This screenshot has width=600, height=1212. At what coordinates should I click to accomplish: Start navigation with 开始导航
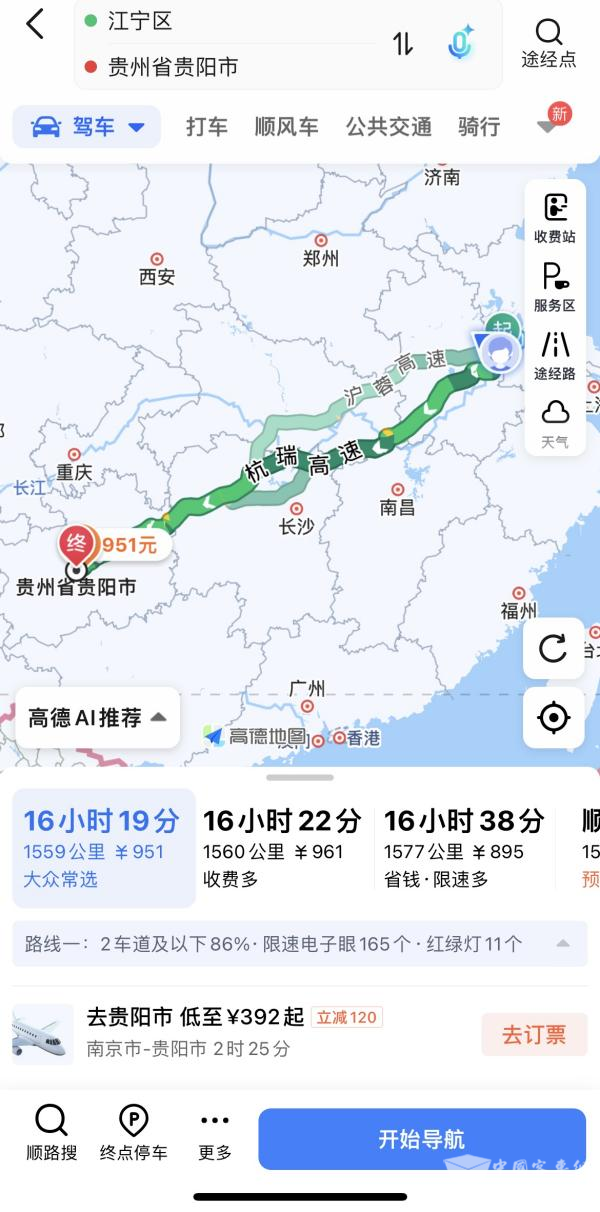coord(421,1138)
